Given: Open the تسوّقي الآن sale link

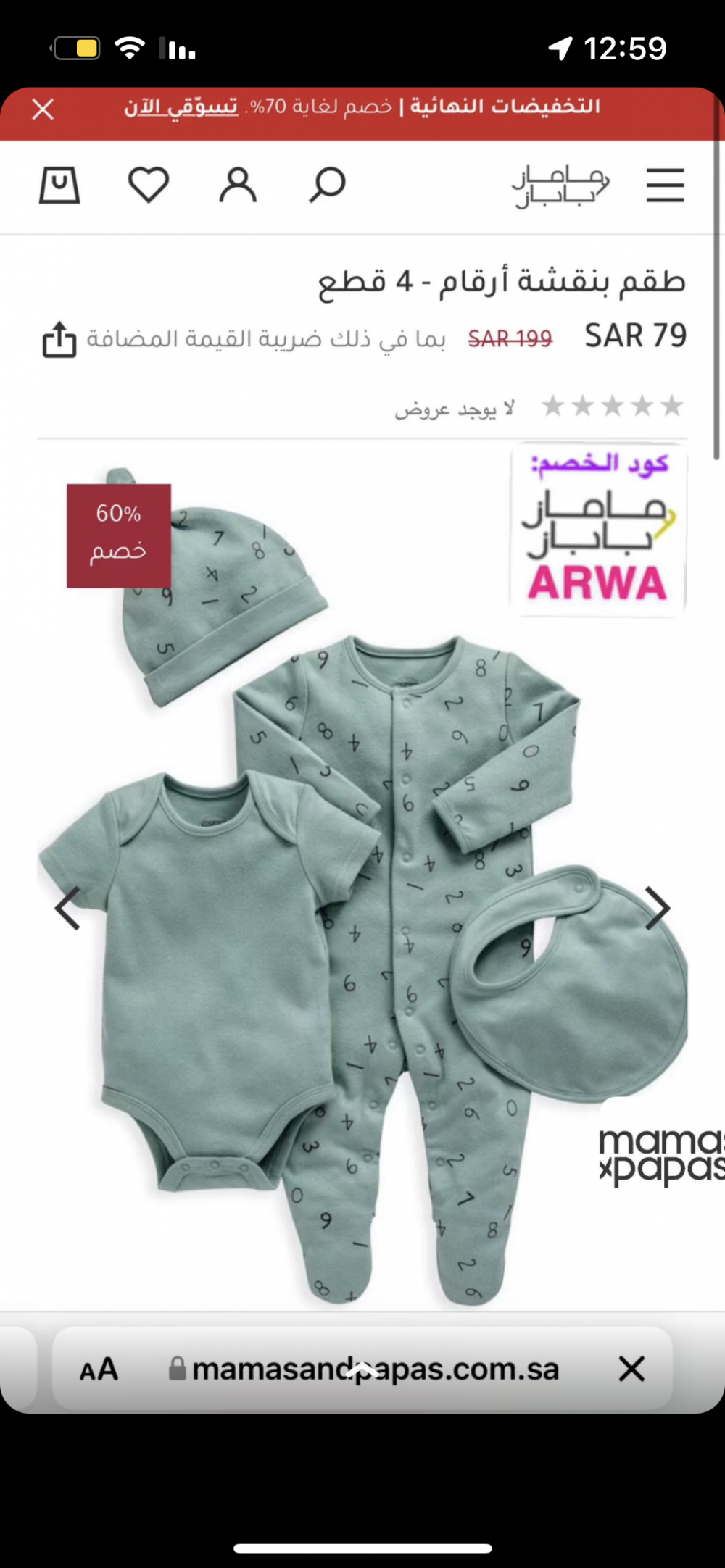Looking at the screenshot, I should point(181,107).
